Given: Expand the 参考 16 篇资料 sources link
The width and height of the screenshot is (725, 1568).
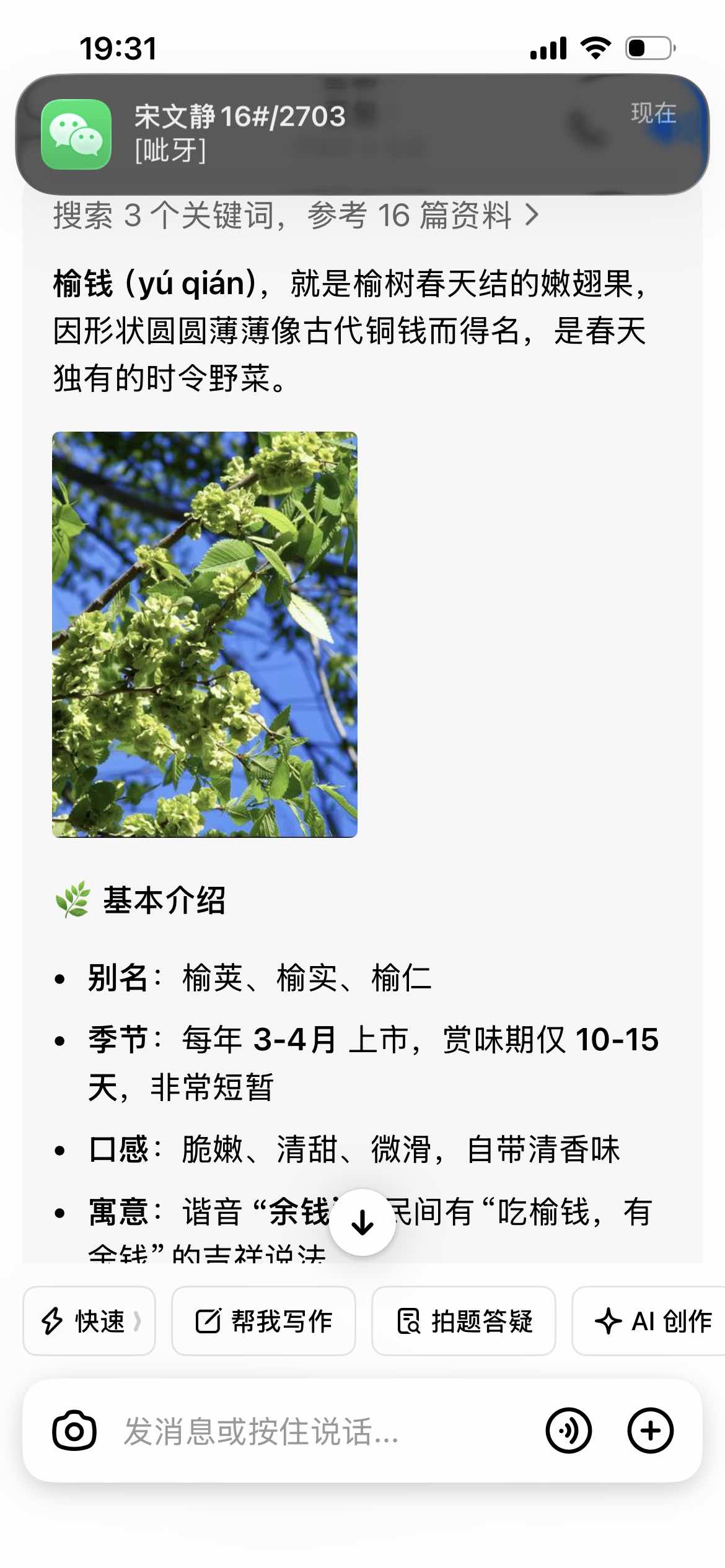Looking at the screenshot, I should click(296, 216).
